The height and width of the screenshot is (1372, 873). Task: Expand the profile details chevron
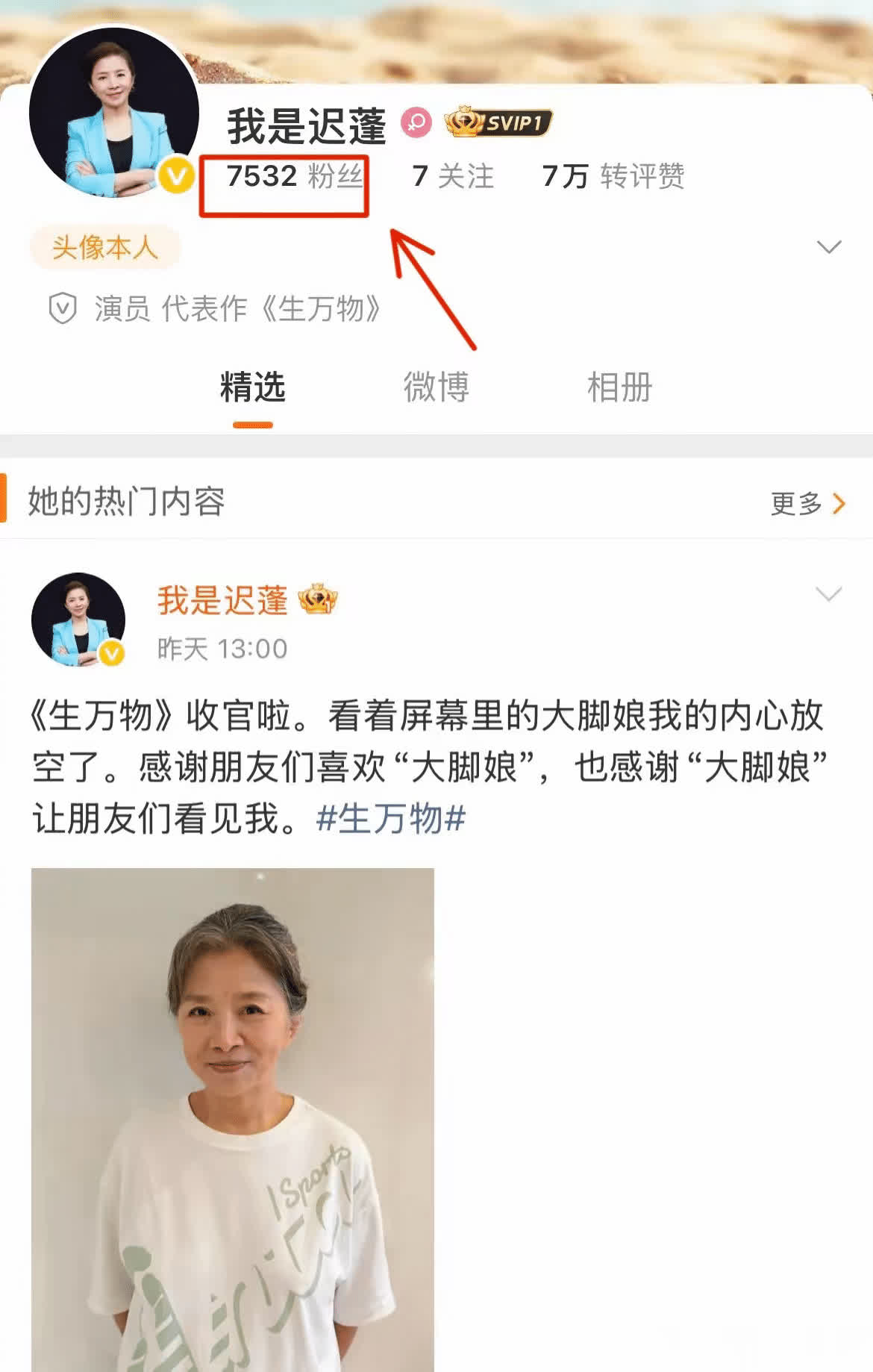829,247
